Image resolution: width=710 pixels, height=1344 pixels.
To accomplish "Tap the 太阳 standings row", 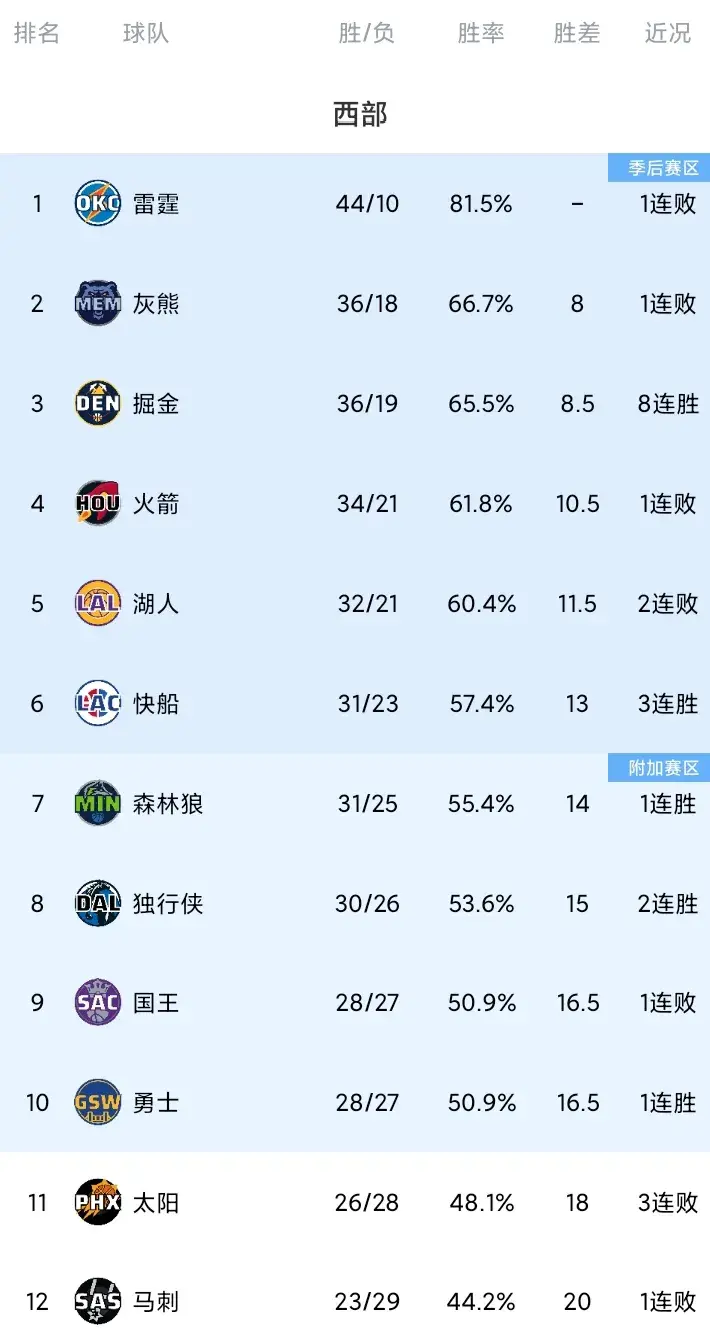I will tap(355, 1203).
